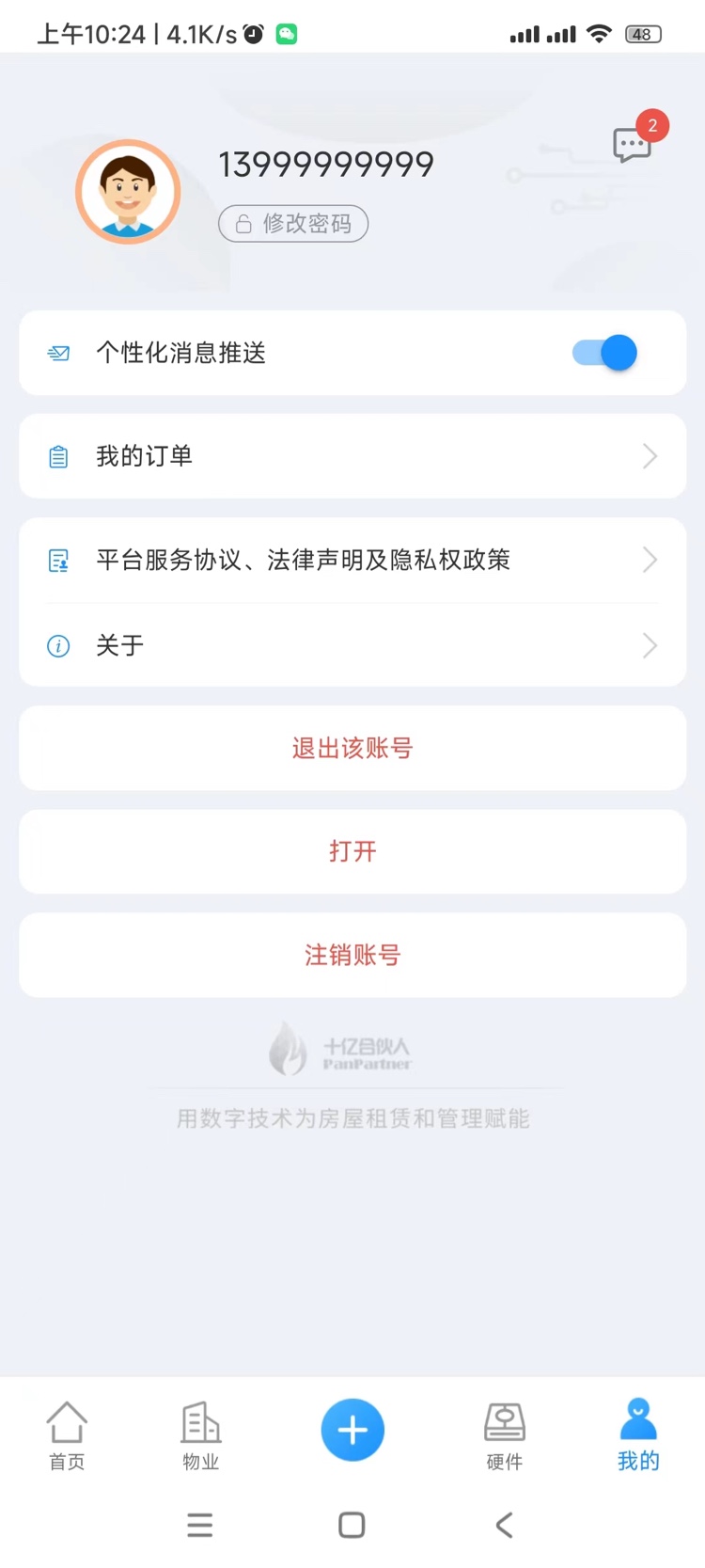Open 平台服务协议 agreement chevron

pyautogui.click(x=649, y=560)
